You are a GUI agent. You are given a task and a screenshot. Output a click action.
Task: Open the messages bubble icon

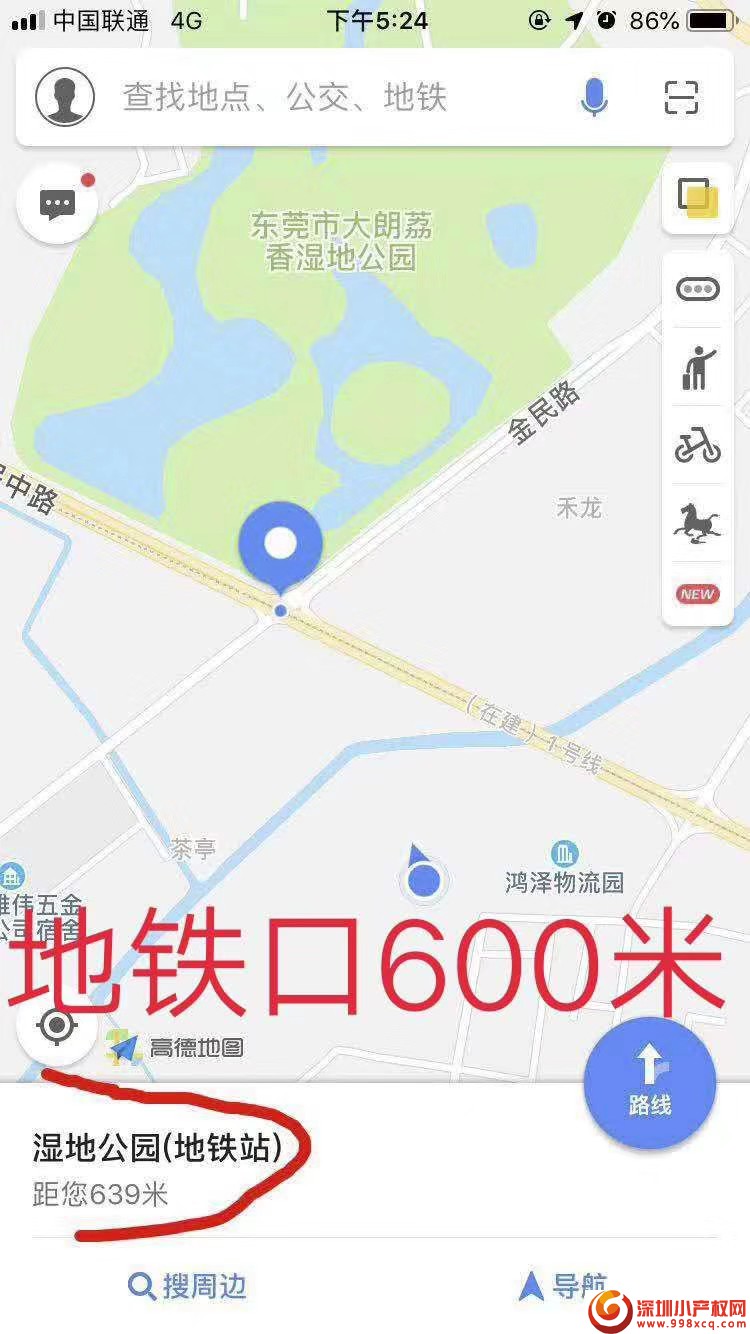57,204
